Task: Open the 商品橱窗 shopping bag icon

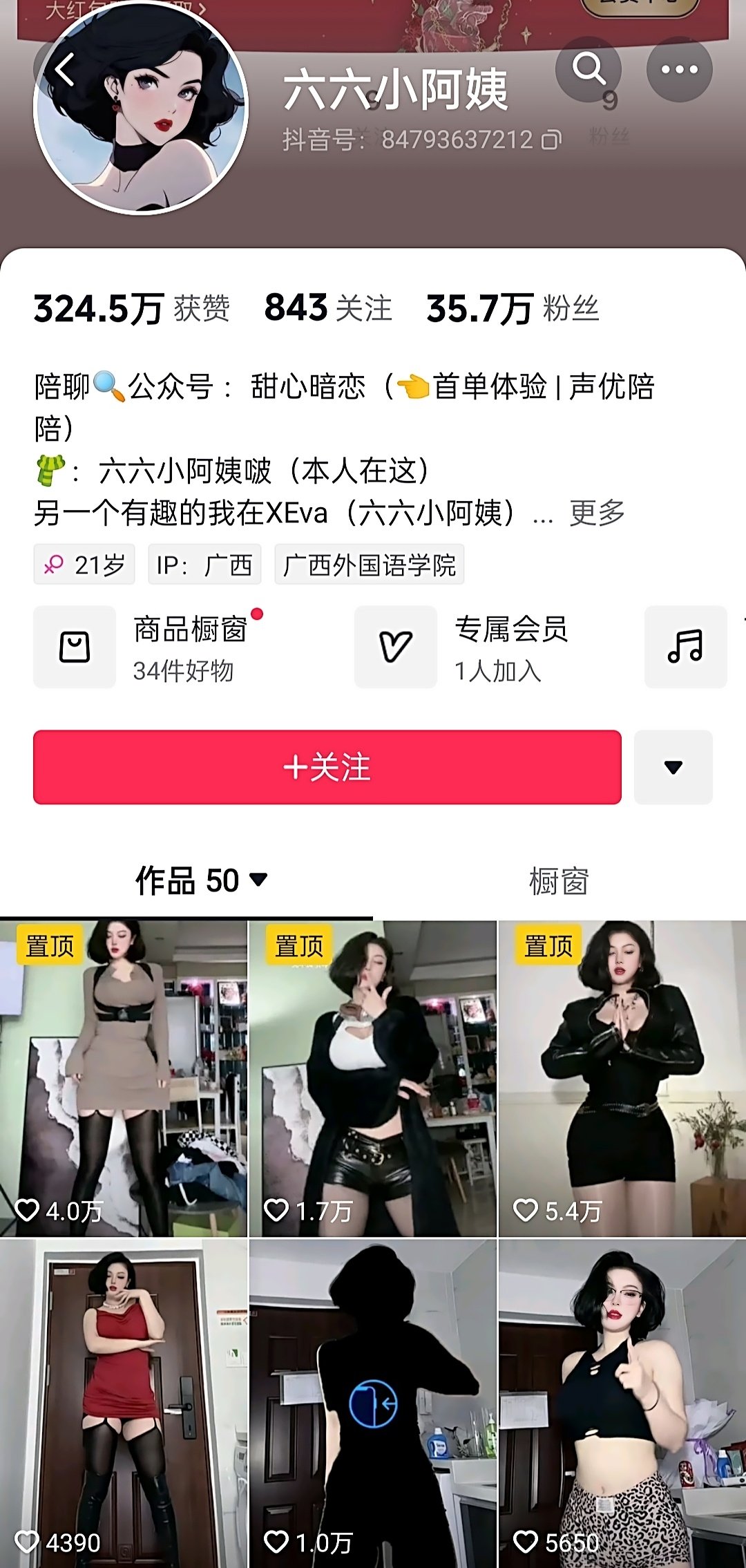Action: click(x=74, y=647)
